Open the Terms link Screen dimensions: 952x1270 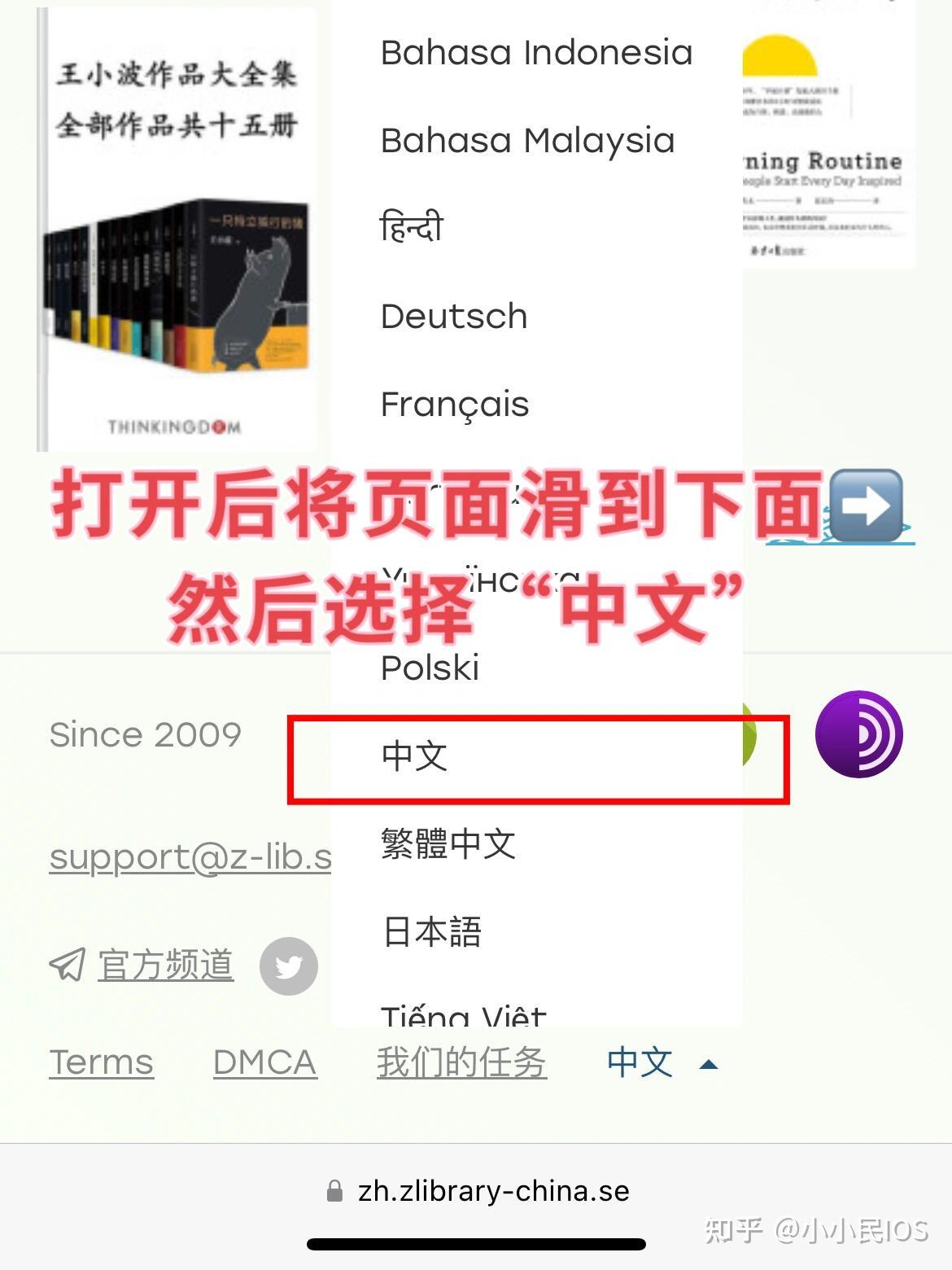101,1063
